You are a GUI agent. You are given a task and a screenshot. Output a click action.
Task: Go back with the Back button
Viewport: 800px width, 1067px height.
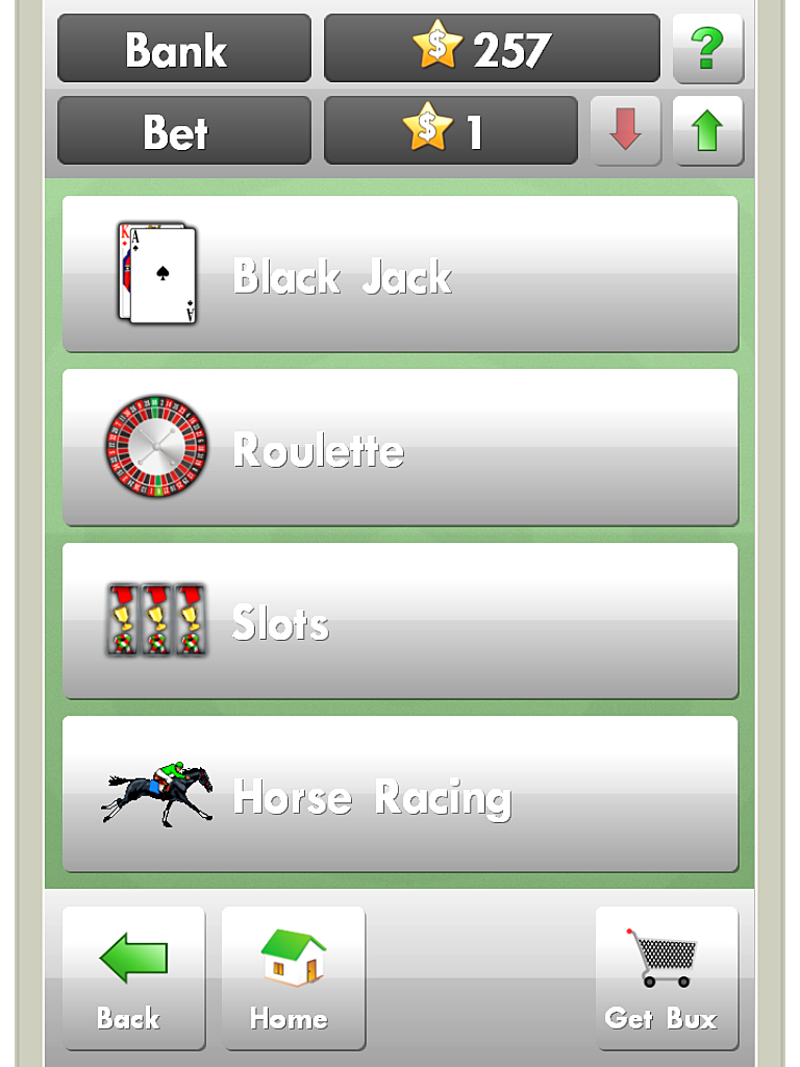point(133,978)
